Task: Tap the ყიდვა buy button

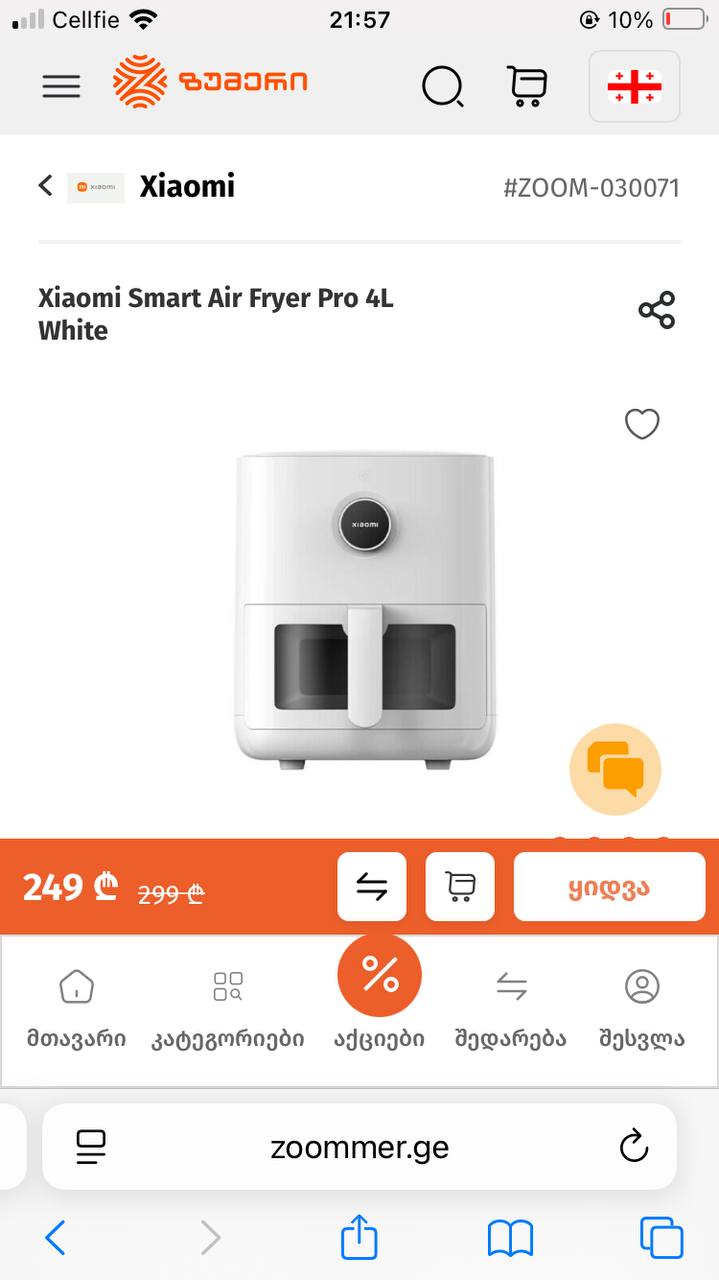Action: [x=609, y=886]
